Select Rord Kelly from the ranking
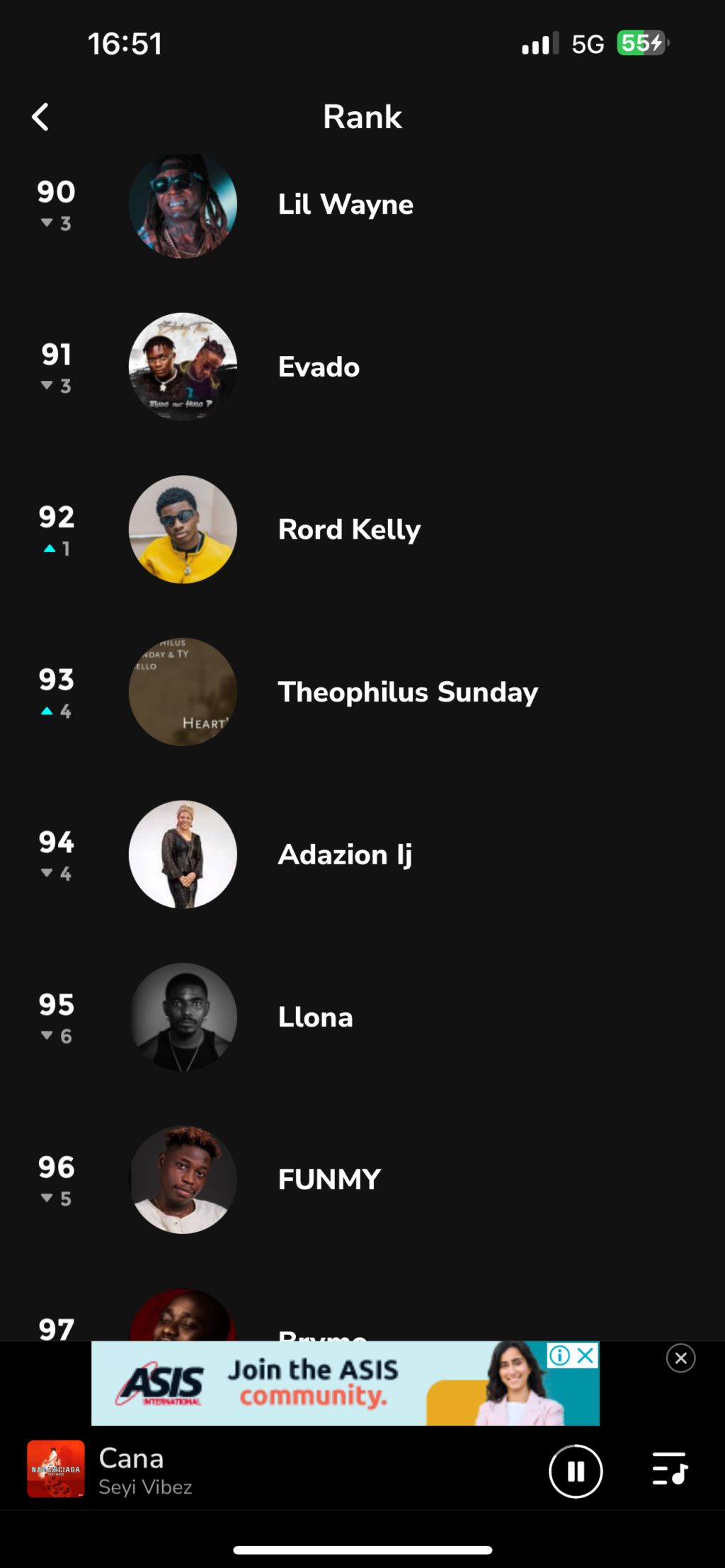This screenshot has height=1568, width=725. coord(362,530)
